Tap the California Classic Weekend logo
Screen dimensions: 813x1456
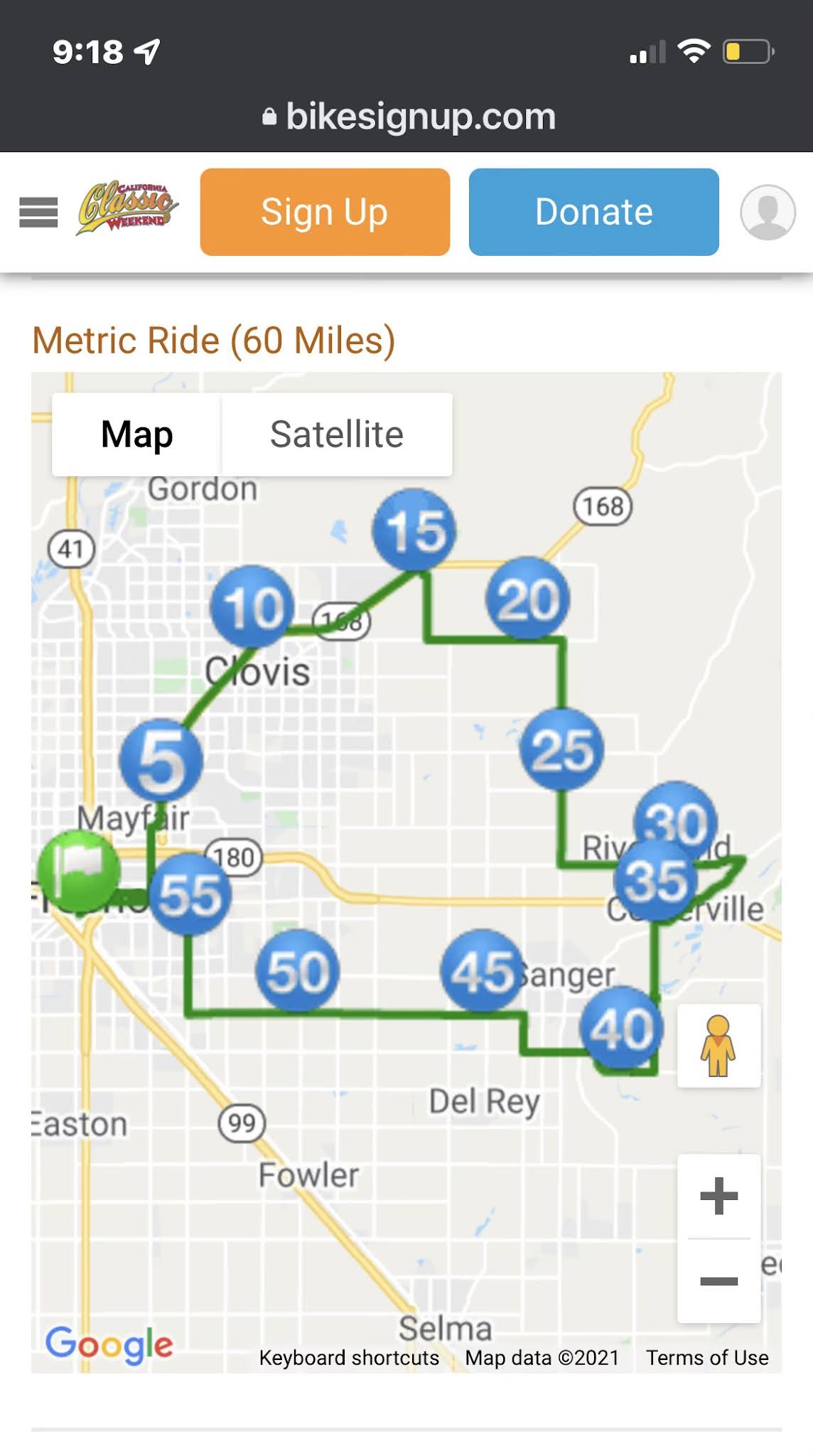tap(127, 208)
